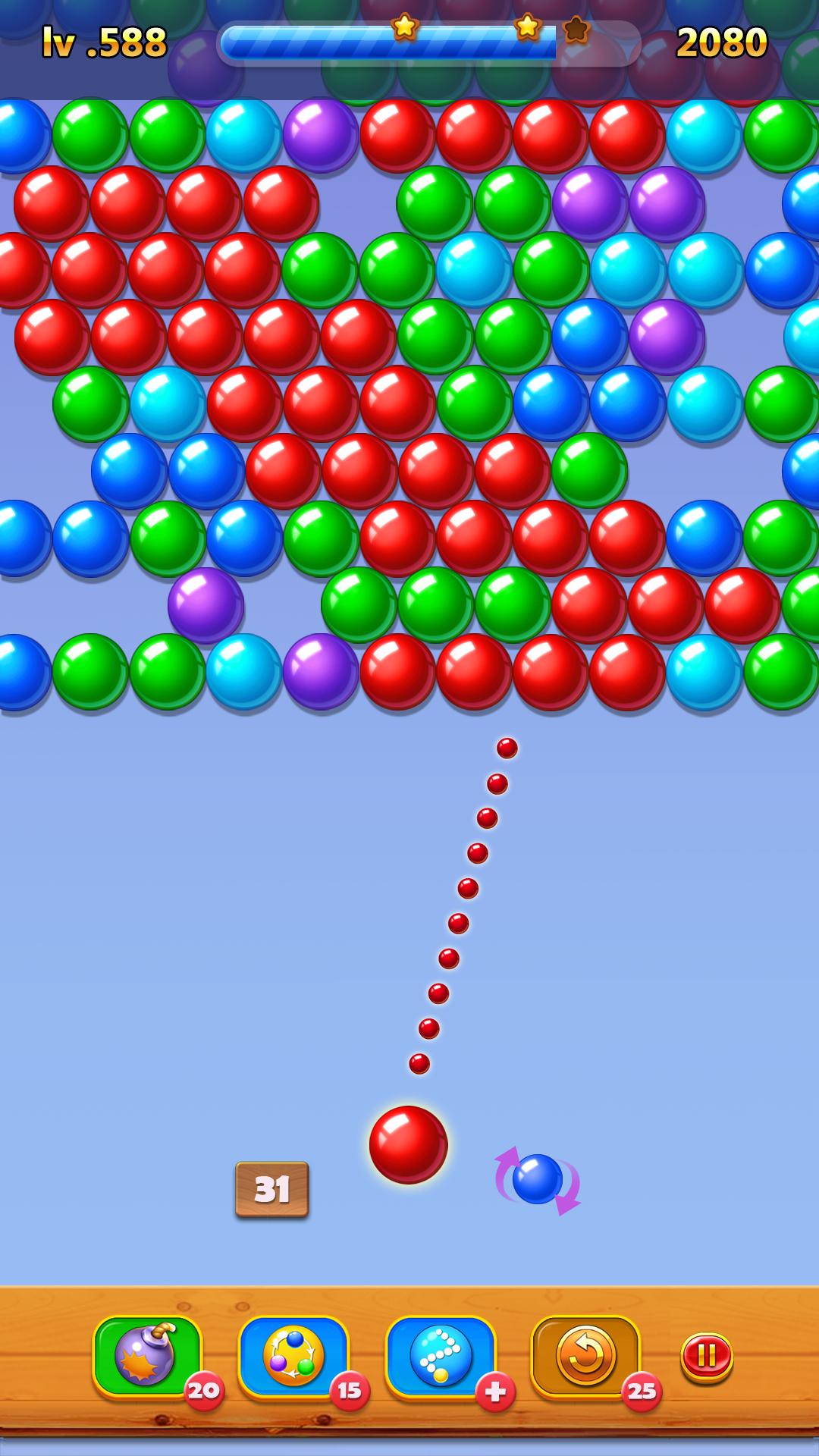Undo the last shot
The height and width of the screenshot is (1456, 819).
[585, 1357]
